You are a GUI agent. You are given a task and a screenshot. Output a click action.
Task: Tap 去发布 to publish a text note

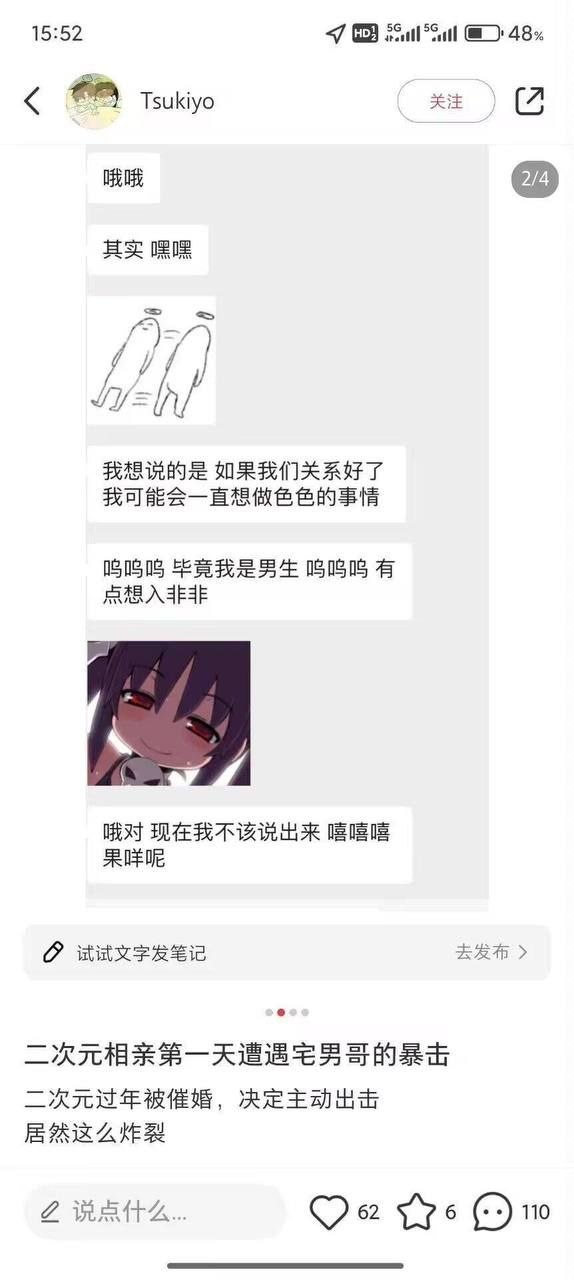(x=491, y=952)
